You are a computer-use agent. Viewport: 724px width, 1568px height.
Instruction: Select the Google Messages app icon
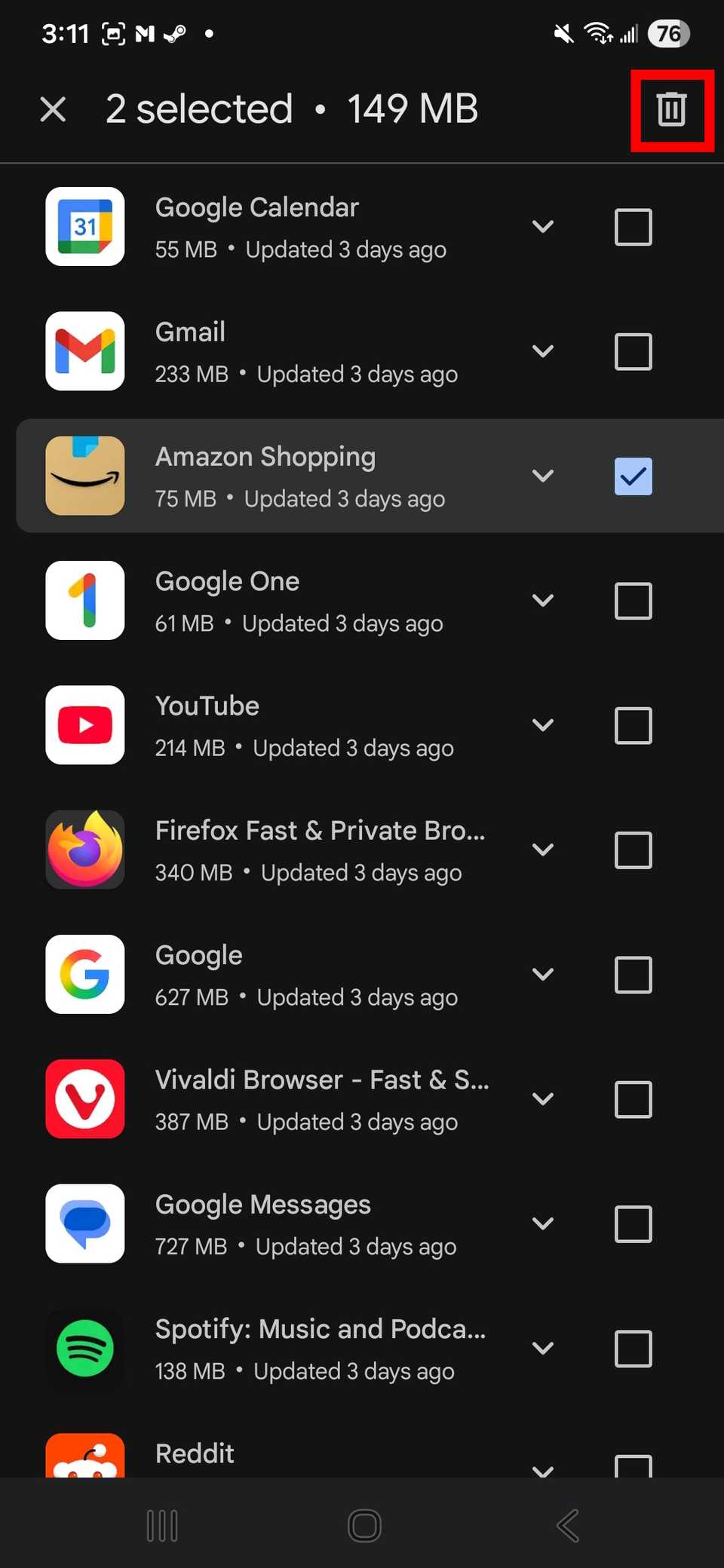(x=84, y=1224)
